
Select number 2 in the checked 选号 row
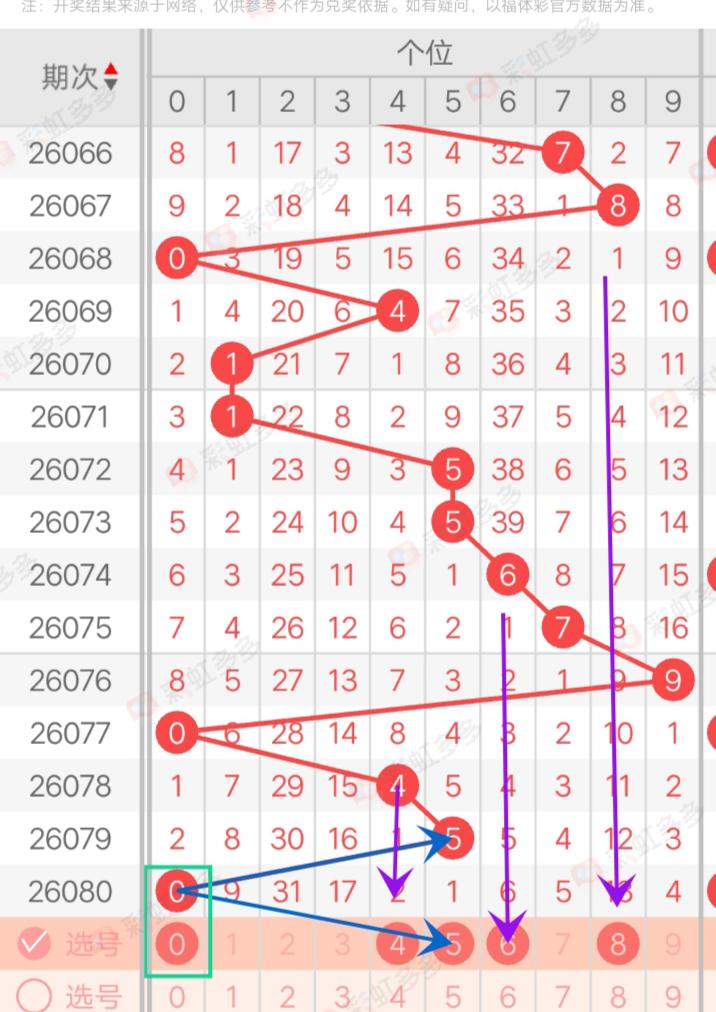[287, 943]
